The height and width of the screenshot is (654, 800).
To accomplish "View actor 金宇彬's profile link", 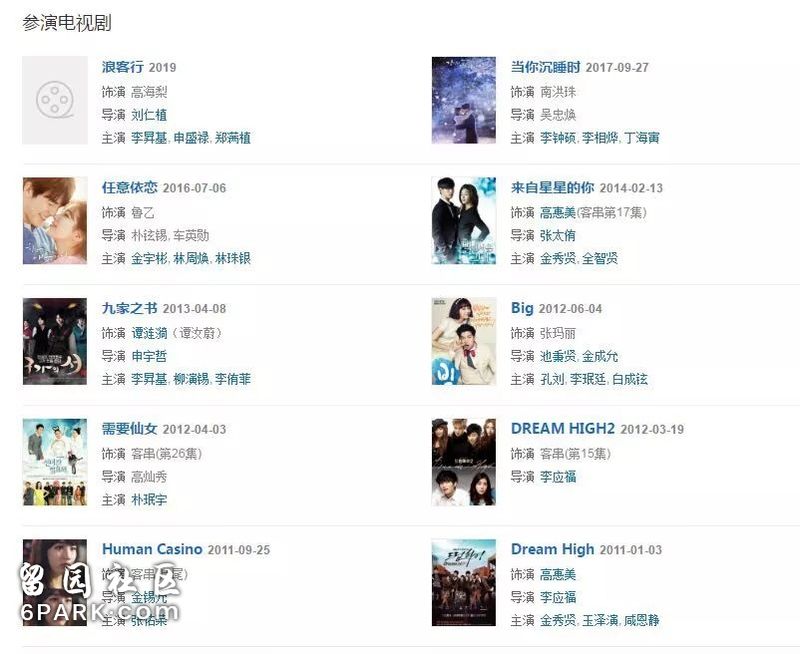I will (149, 258).
